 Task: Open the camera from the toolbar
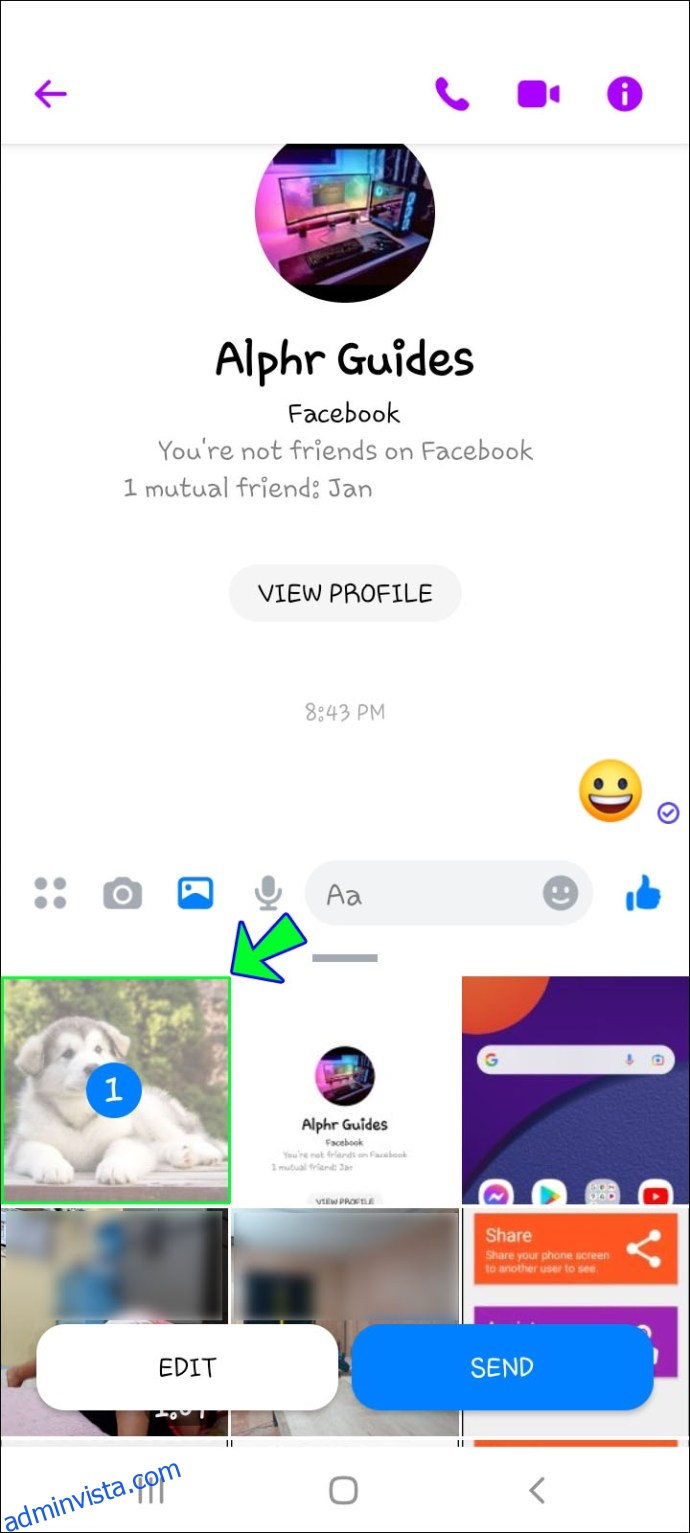[122, 892]
